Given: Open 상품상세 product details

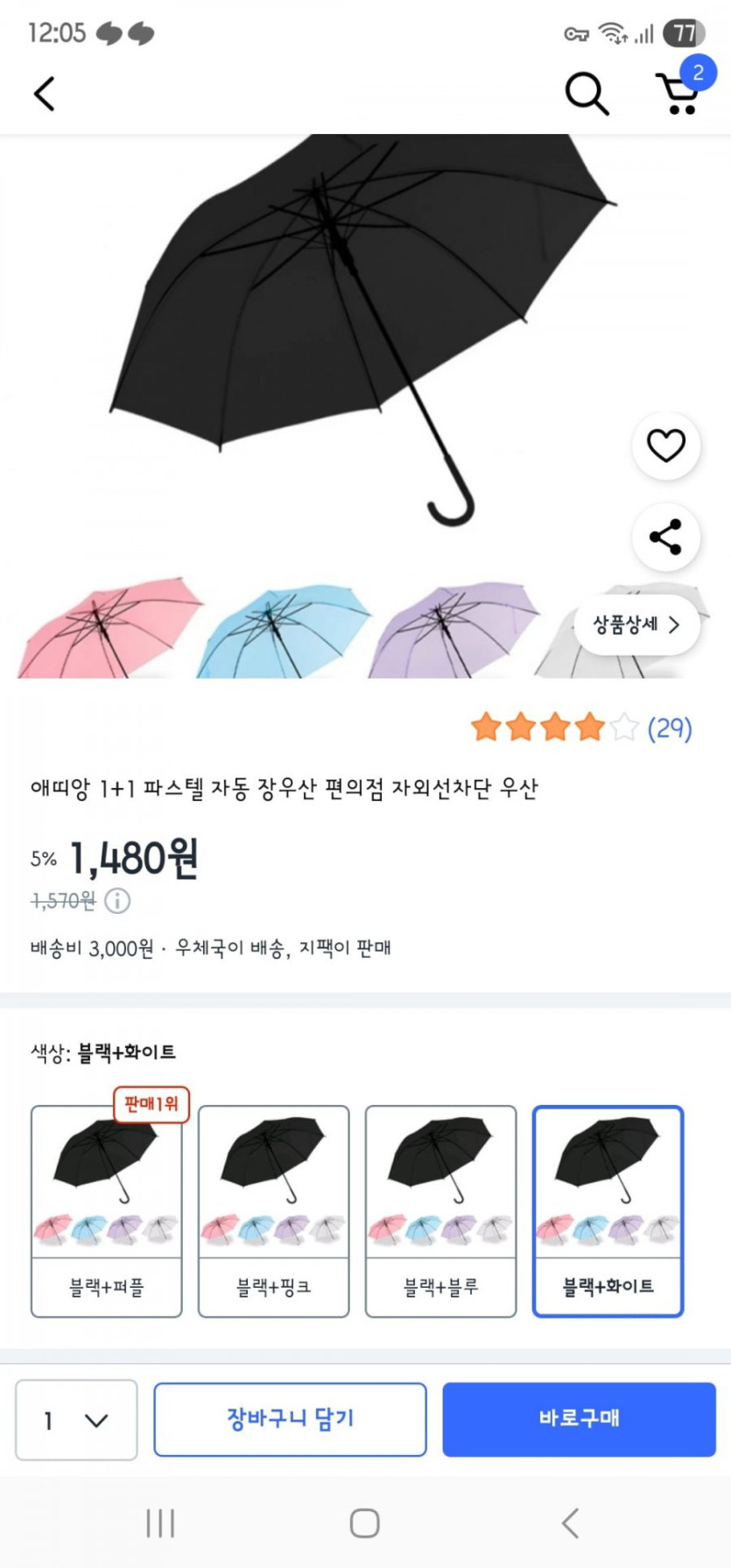Looking at the screenshot, I should tap(636, 624).
